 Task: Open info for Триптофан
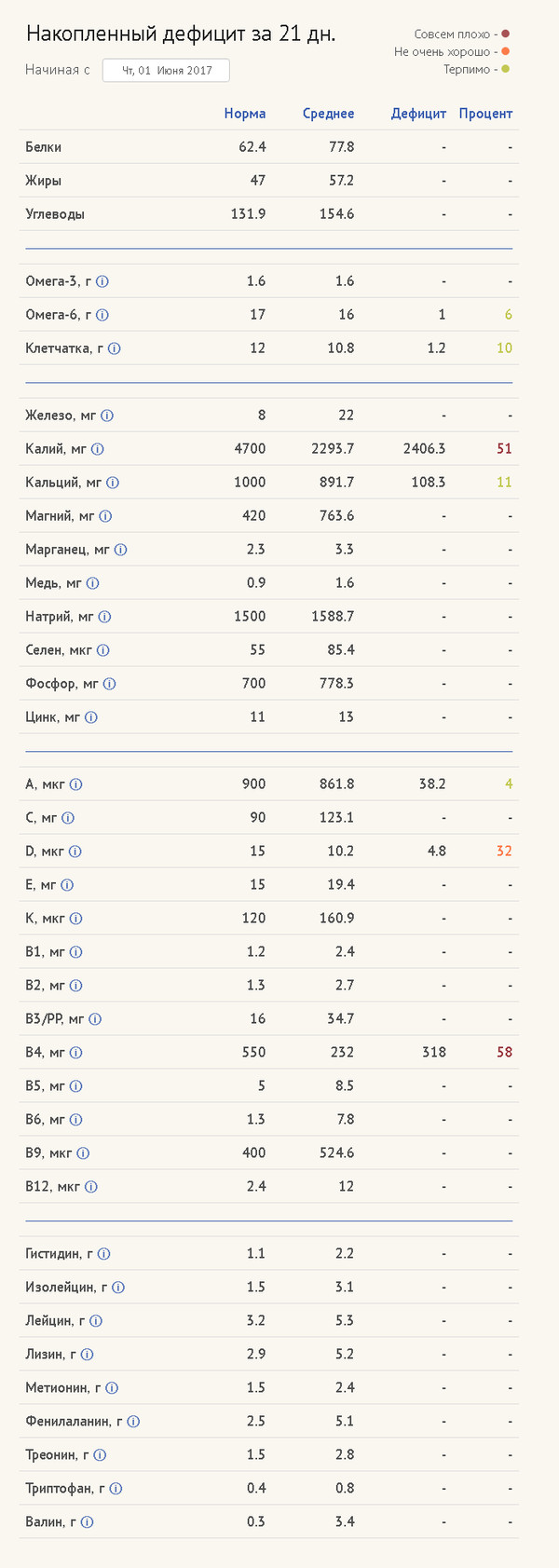click(x=116, y=1489)
